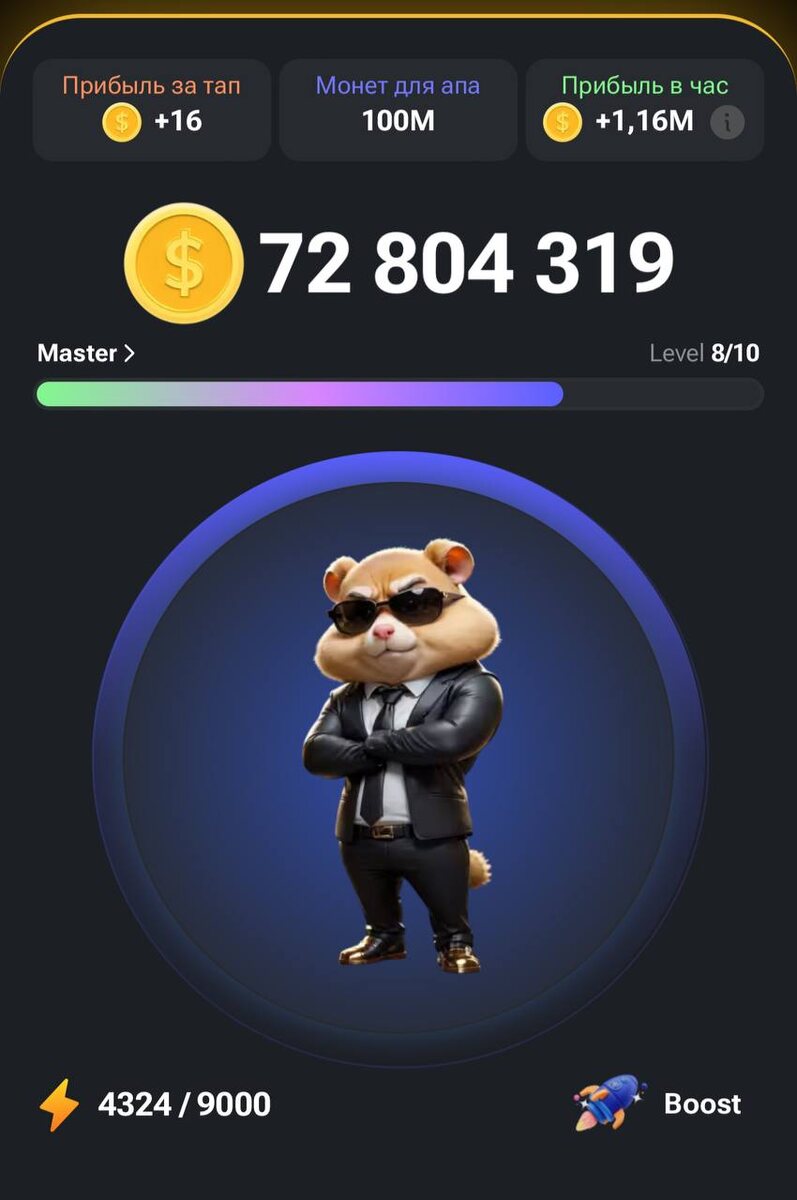This screenshot has height=1200, width=797.
Task: Show info about hourly profit
Action: click(x=727, y=123)
